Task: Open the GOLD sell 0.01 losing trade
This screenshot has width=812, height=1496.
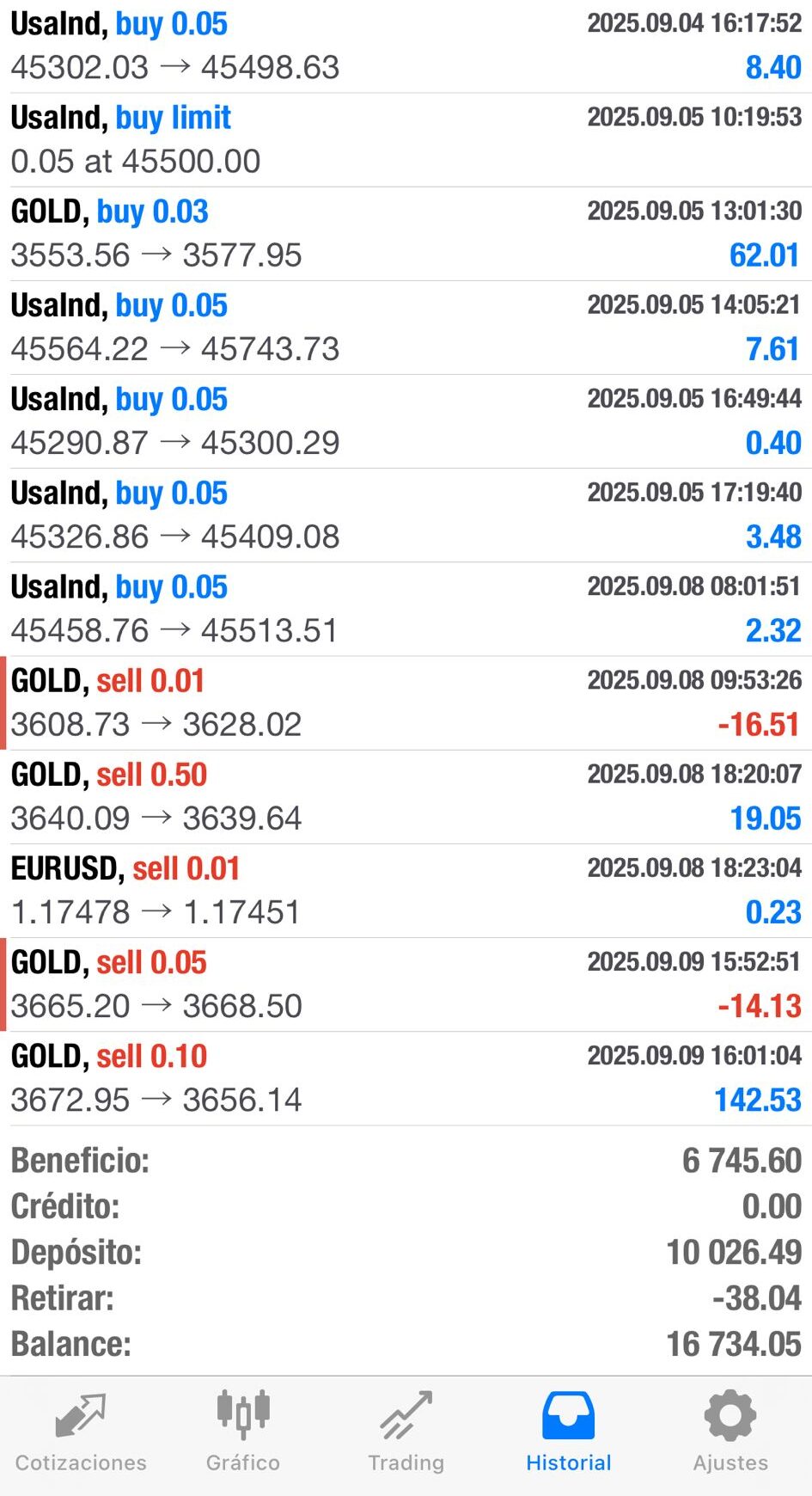Action: coord(406,702)
